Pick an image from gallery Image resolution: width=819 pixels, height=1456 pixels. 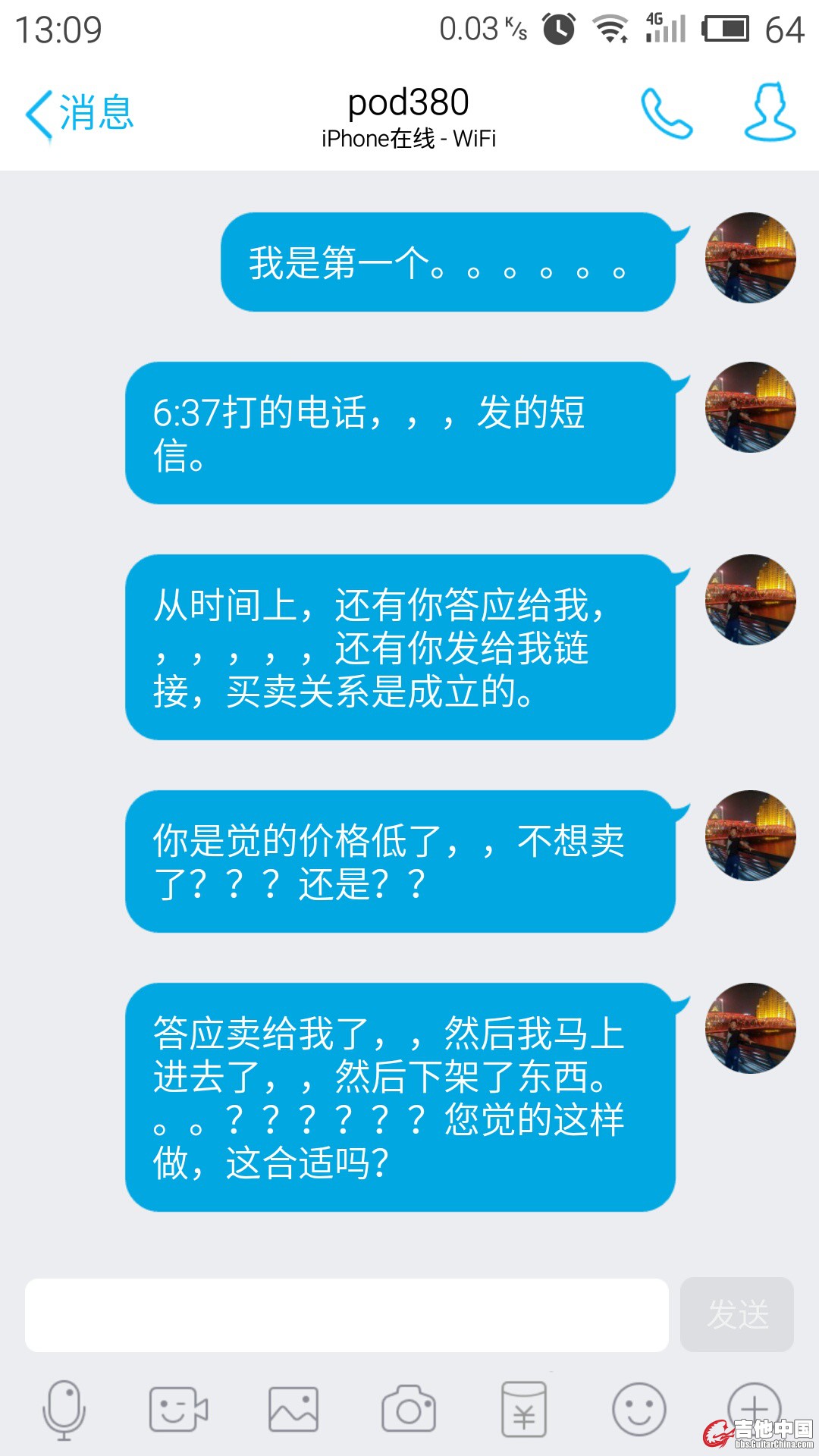point(293,1410)
